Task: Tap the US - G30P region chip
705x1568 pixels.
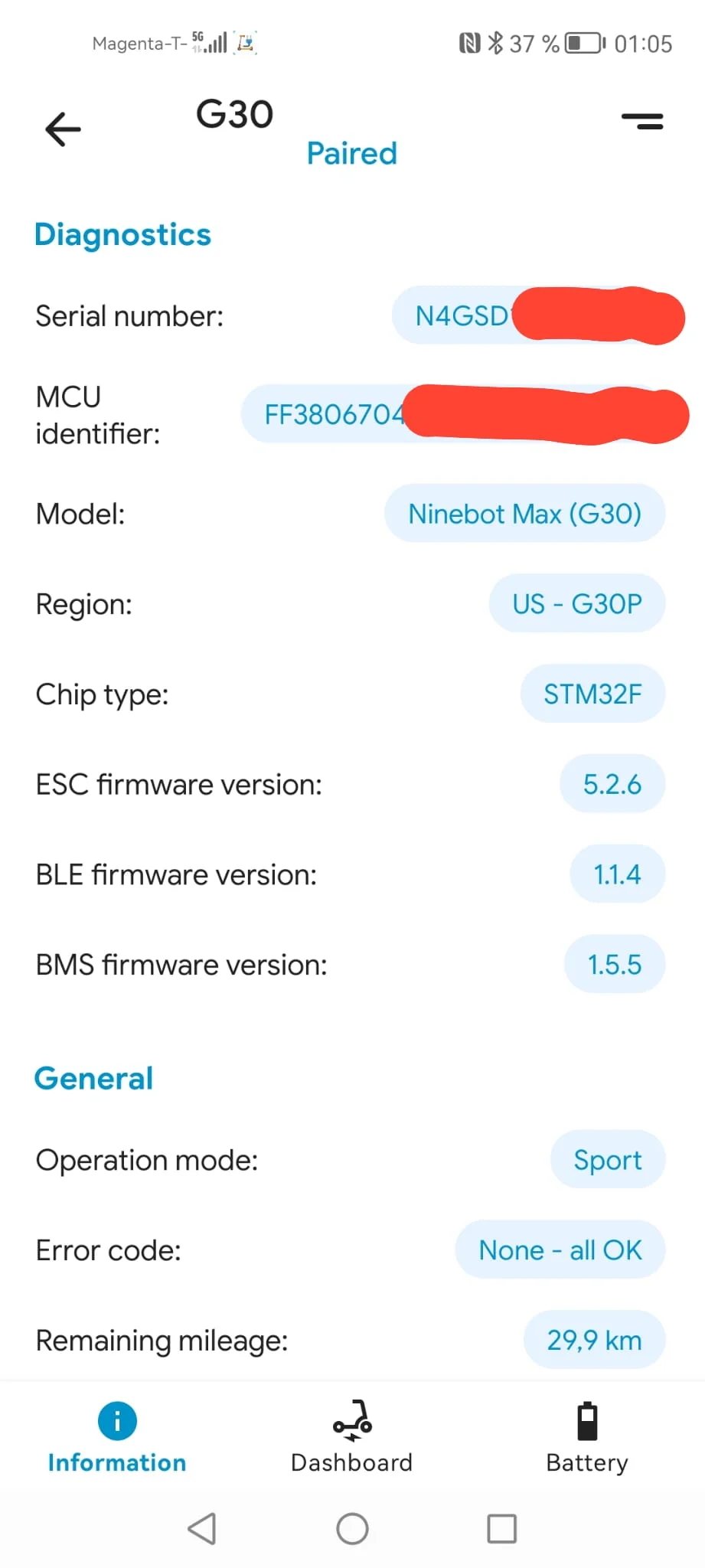Action: point(576,604)
